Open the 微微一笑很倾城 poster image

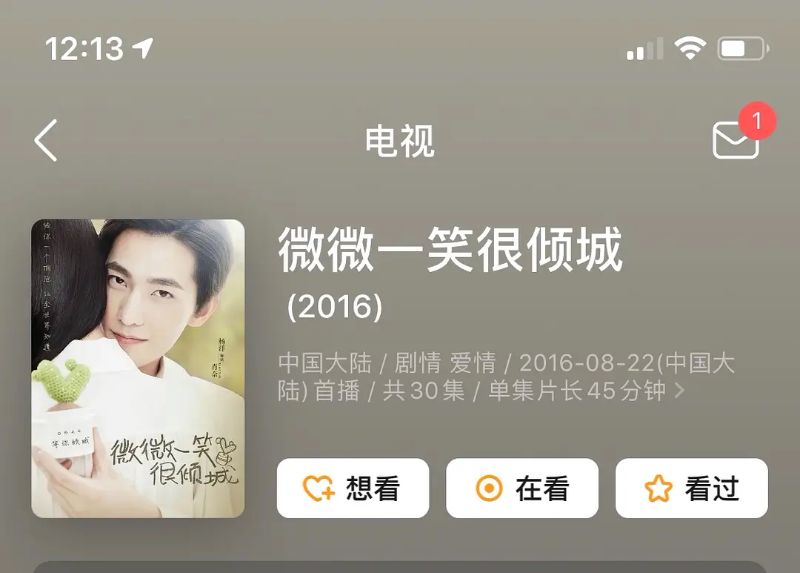138,368
